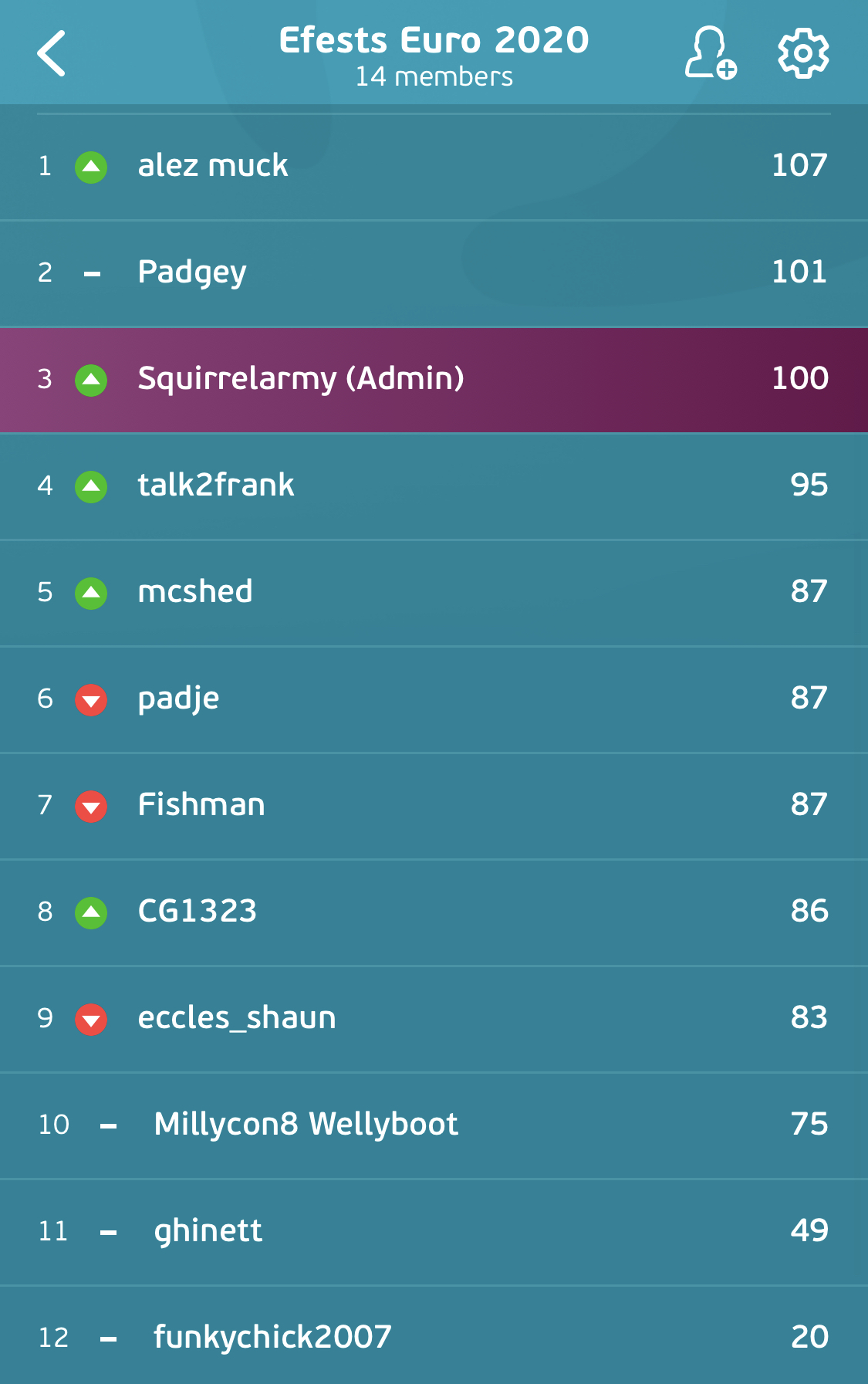This screenshot has width=868, height=1384.
Task: View Padgey's row
Action: coord(434,273)
